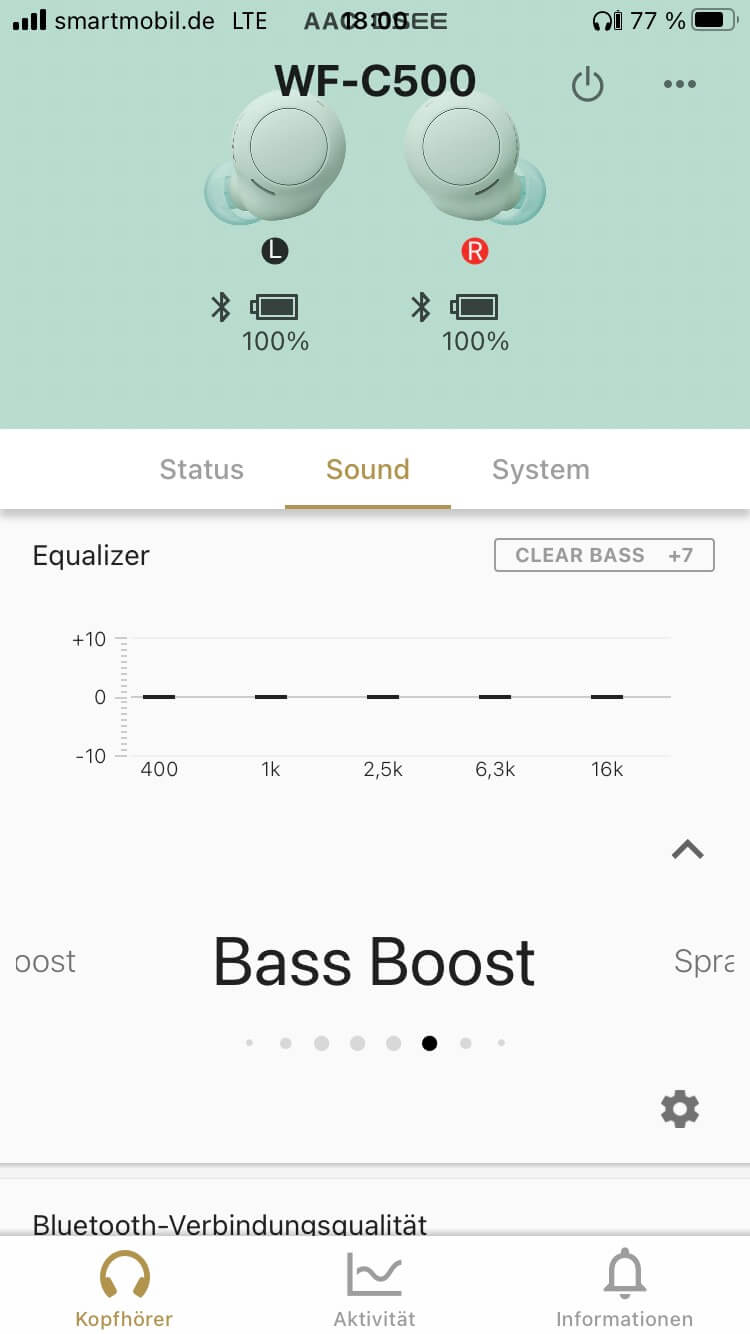Select the Sound tab
This screenshot has width=750, height=1334.
pos(368,470)
